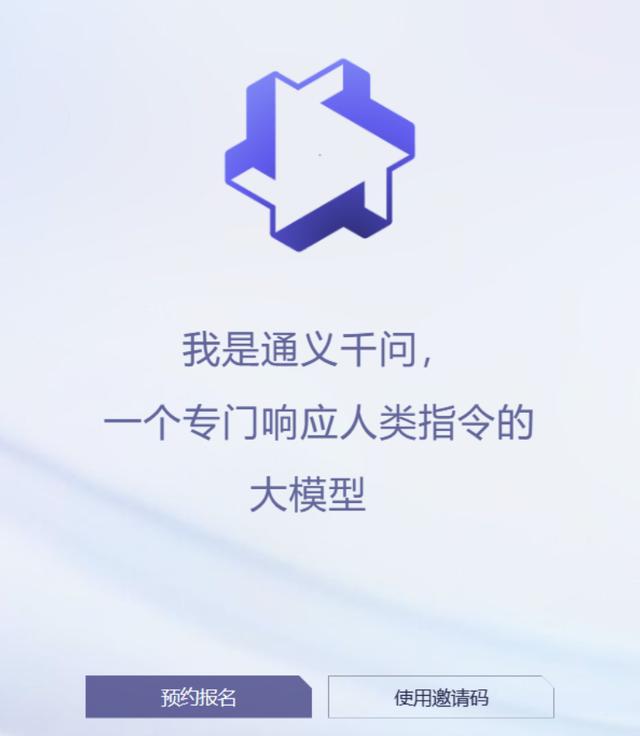Screen dimensions: 640x736
Task: Tap the 预约报名 button
Action: click(198, 697)
